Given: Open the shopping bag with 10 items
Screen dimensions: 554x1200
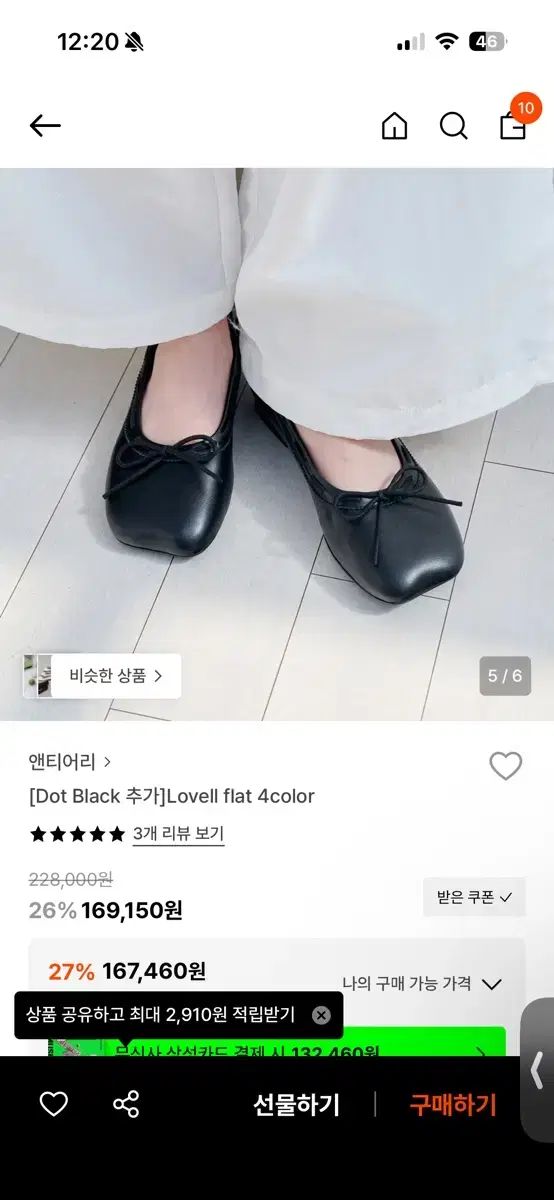Looking at the screenshot, I should pyautogui.click(x=514, y=124).
